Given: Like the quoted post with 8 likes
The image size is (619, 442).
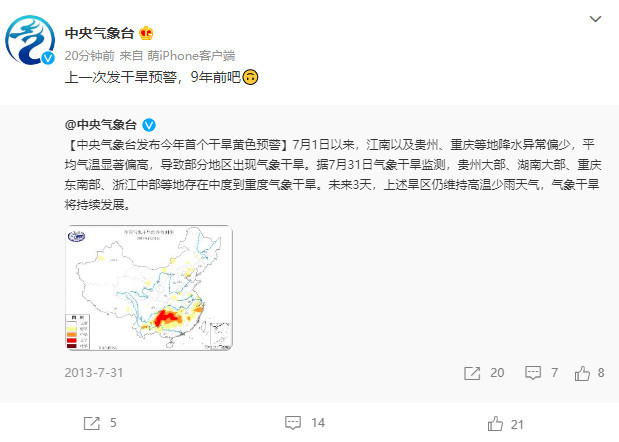Looking at the screenshot, I should 590,373.
